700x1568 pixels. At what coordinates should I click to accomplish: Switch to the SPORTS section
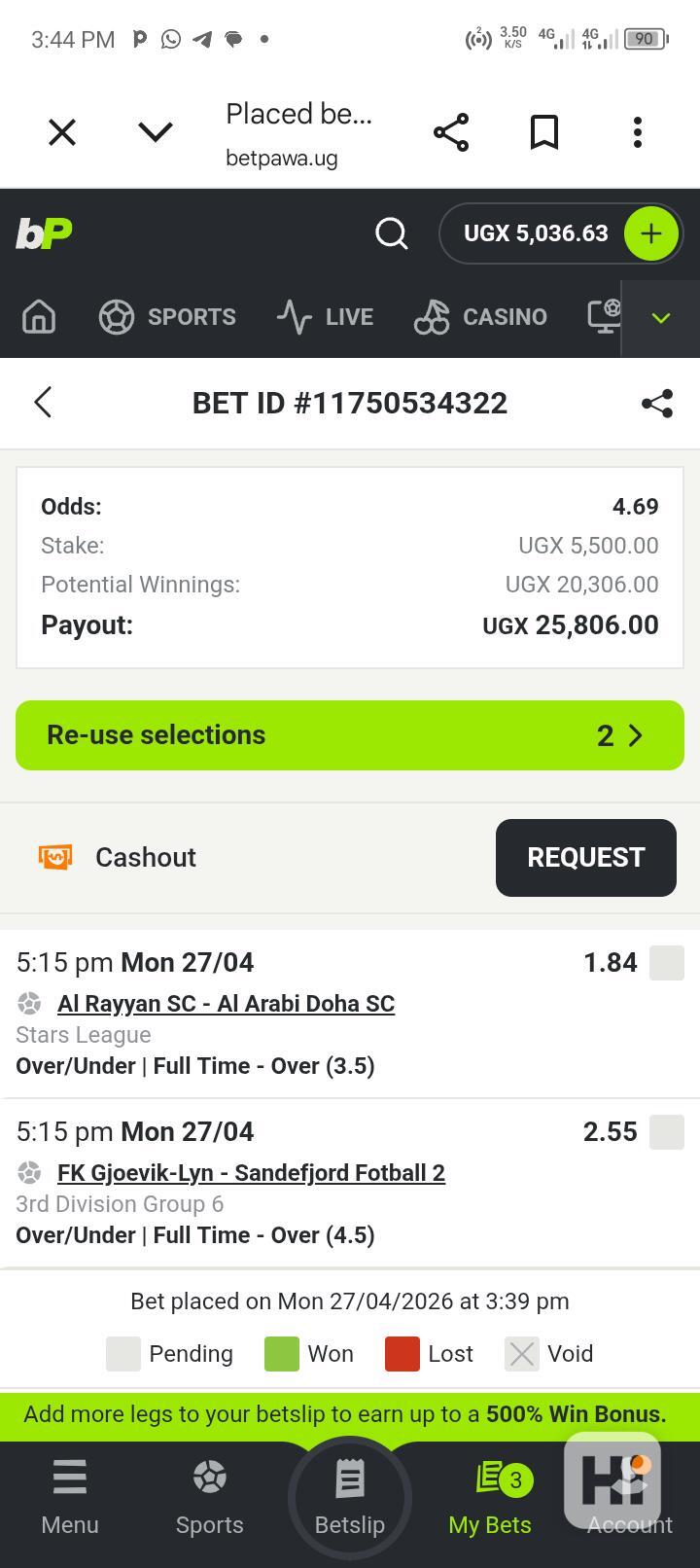pos(168,317)
